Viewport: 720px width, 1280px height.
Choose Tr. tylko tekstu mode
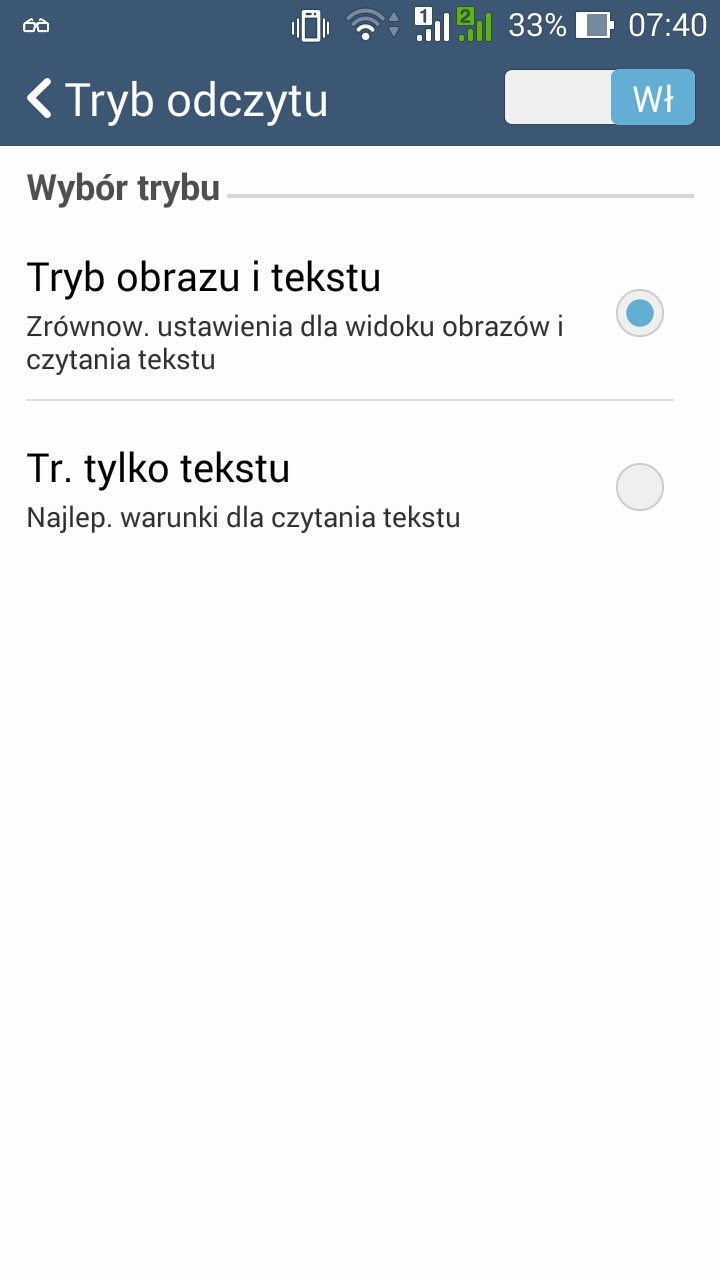pos(639,487)
